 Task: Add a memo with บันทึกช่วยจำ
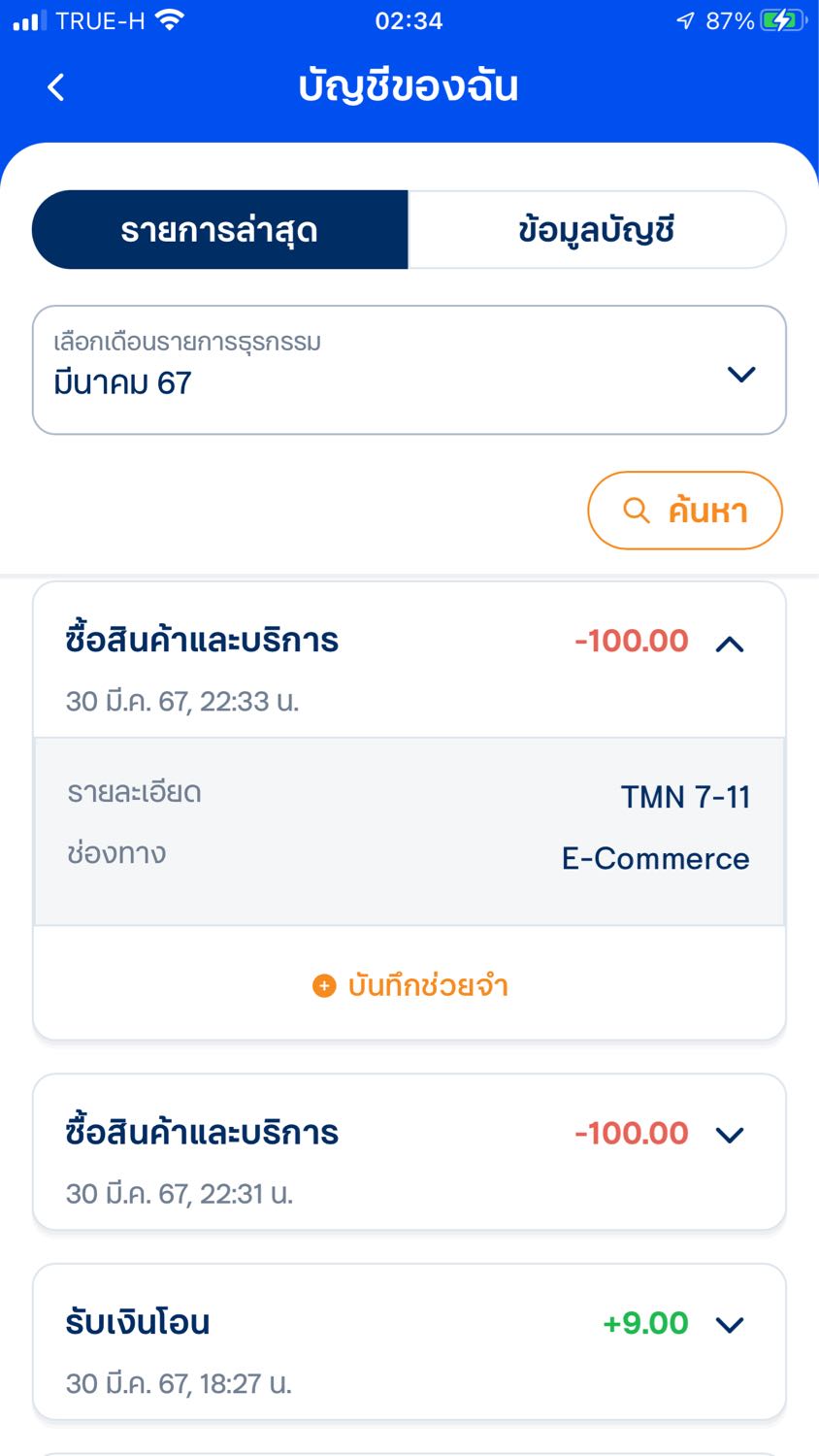(x=409, y=985)
